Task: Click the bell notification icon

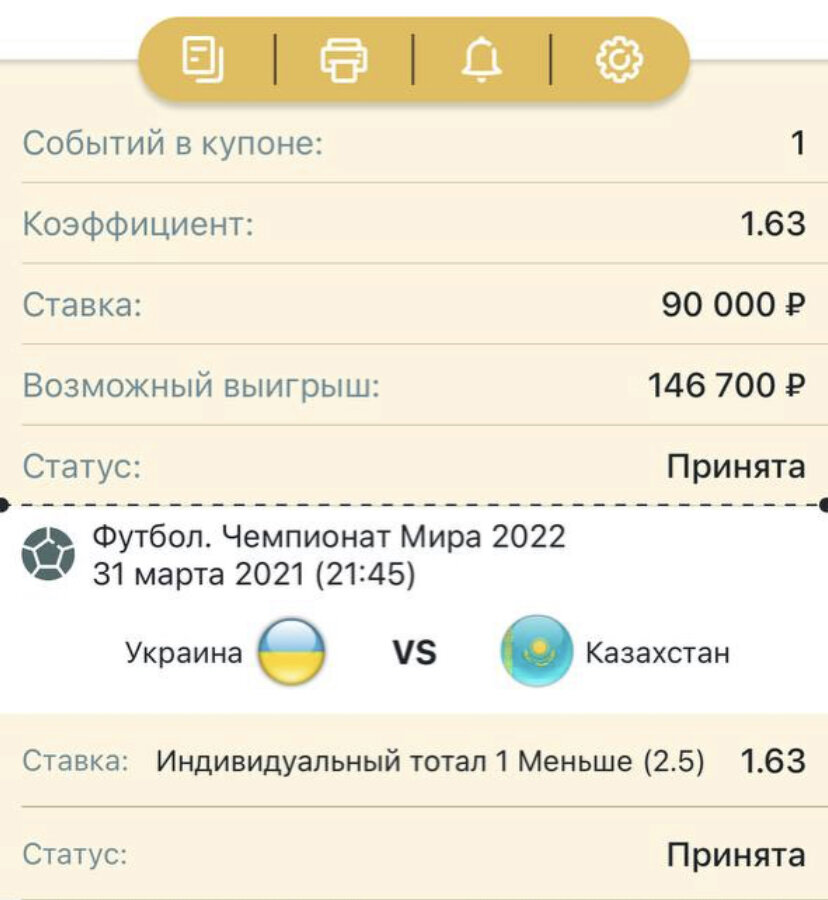Action: 483,58
